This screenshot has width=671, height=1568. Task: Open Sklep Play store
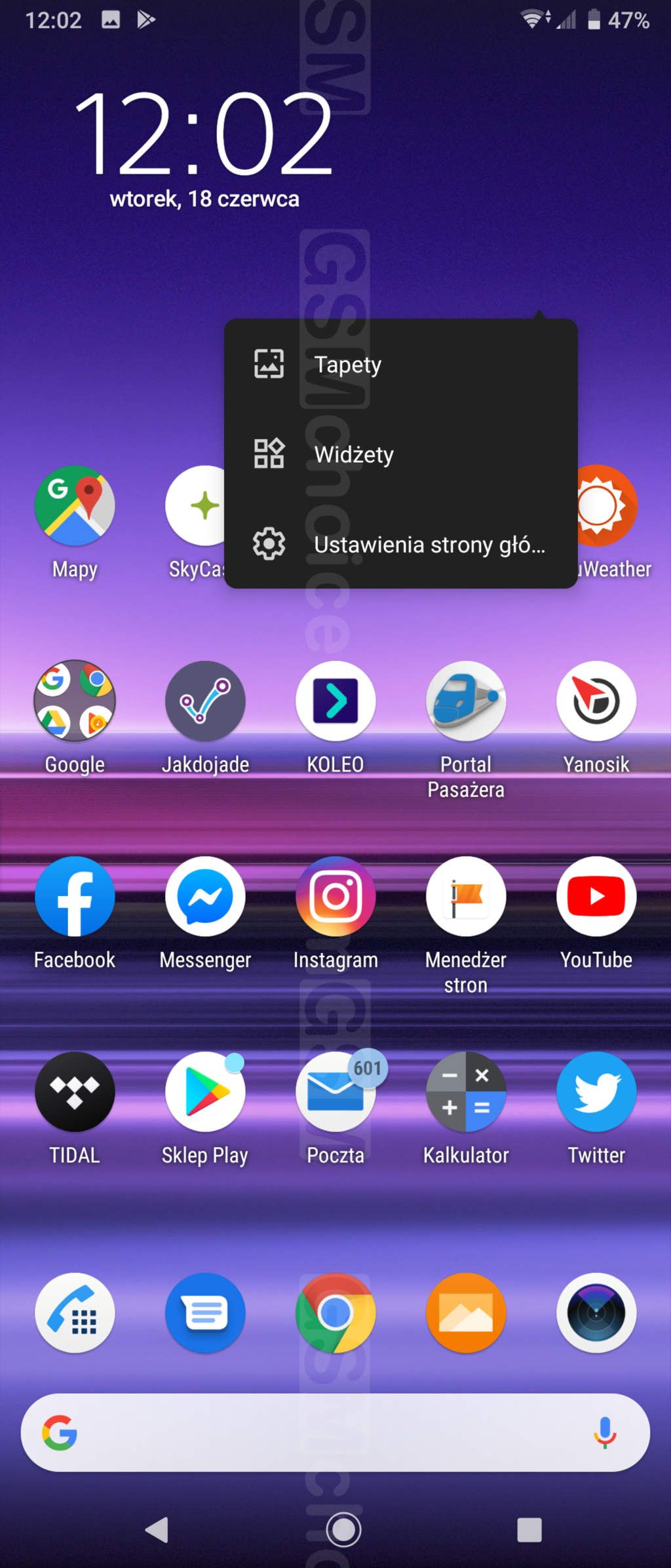tap(205, 1092)
